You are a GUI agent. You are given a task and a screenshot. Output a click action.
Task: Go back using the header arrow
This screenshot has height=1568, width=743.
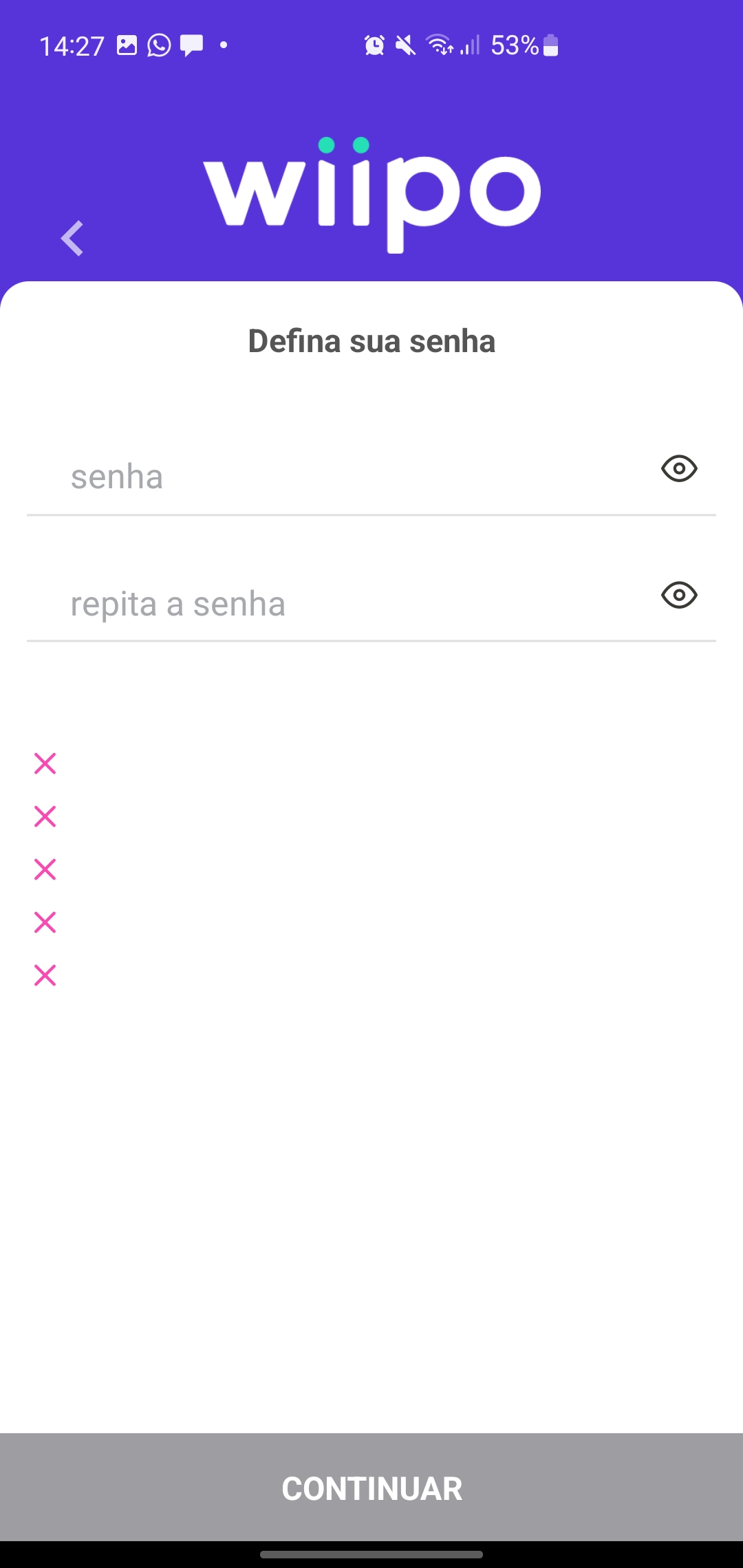[72, 239]
